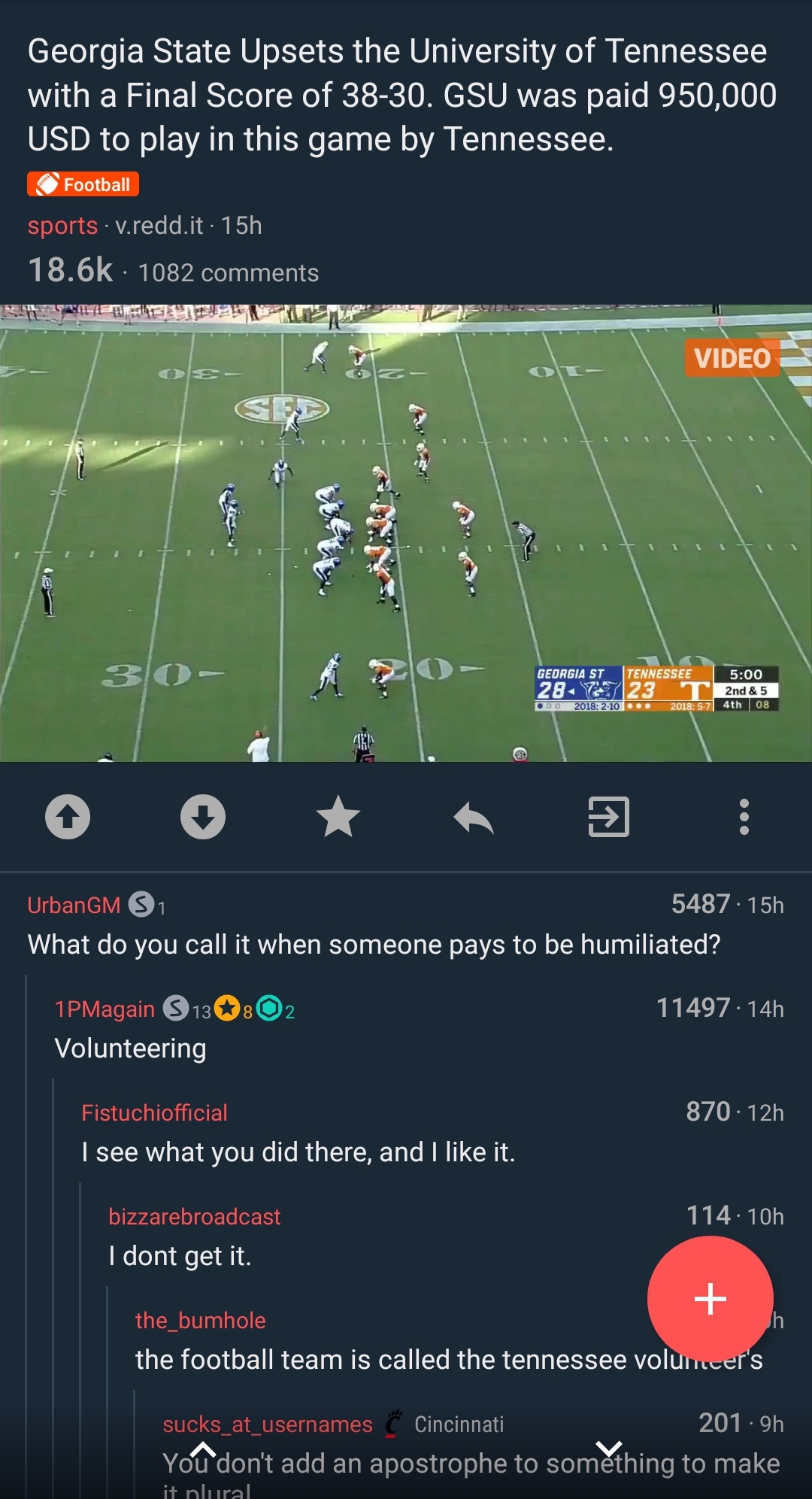This screenshot has height=1499, width=812.
Task: Open the sports subreddit link
Action: (x=62, y=226)
